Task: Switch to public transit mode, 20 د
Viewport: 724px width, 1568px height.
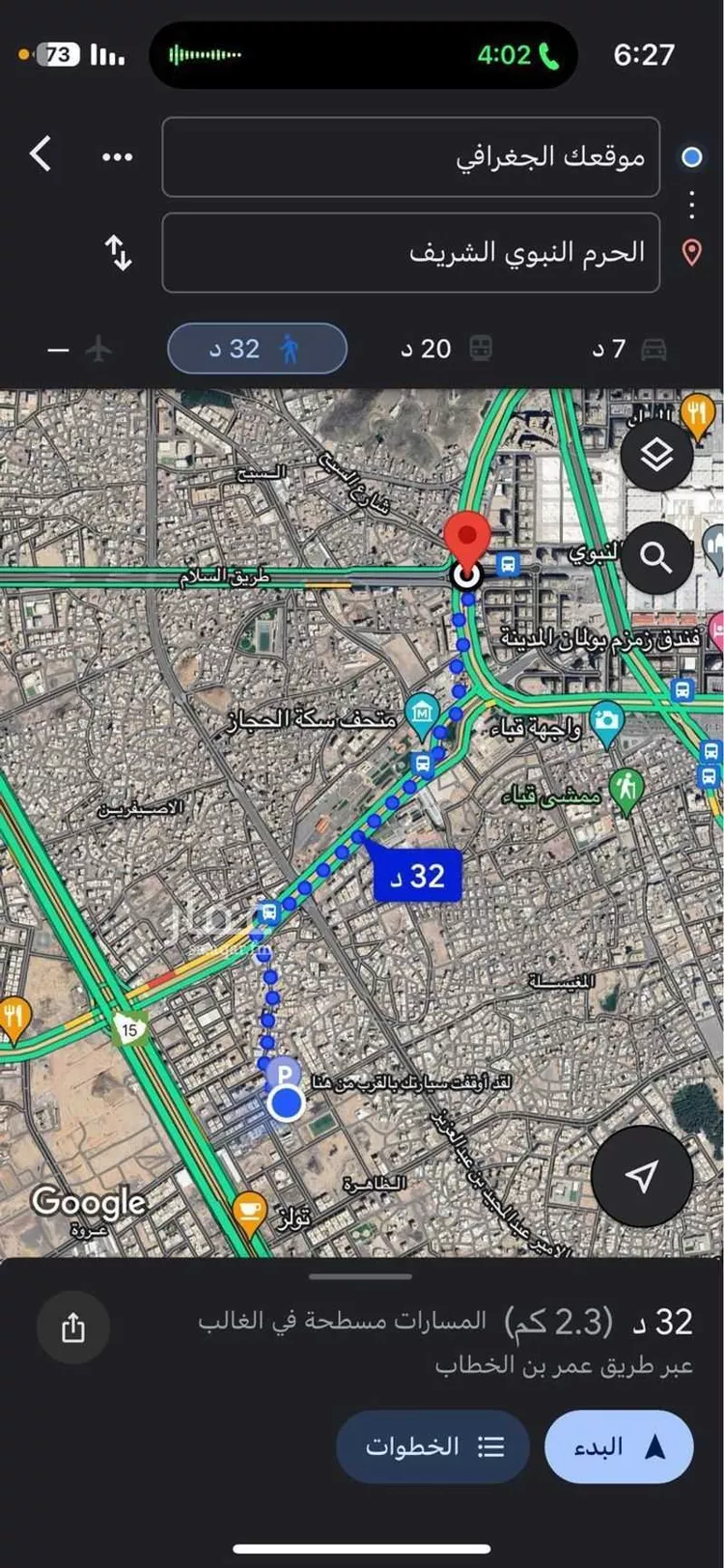Action: [446, 349]
